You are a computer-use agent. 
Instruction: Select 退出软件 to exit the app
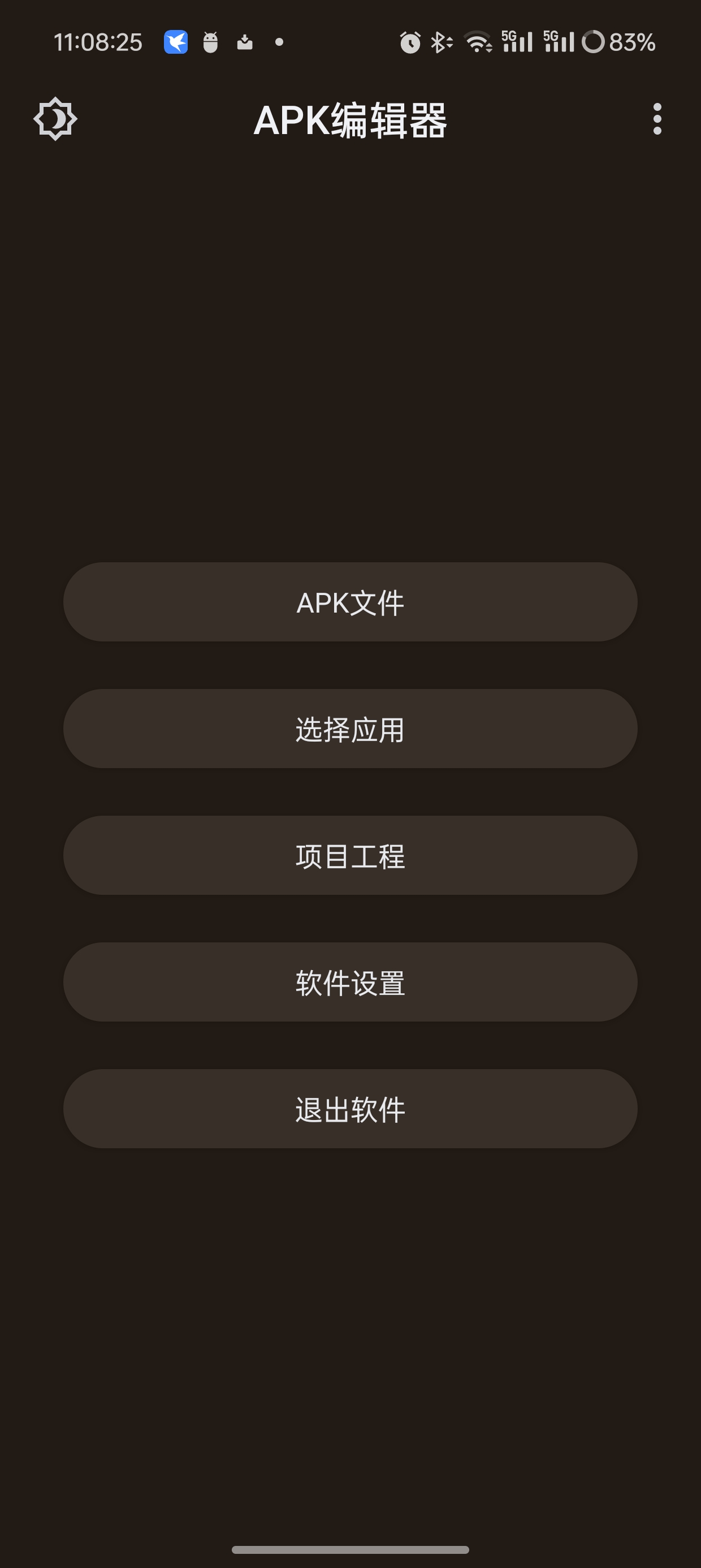click(350, 1109)
